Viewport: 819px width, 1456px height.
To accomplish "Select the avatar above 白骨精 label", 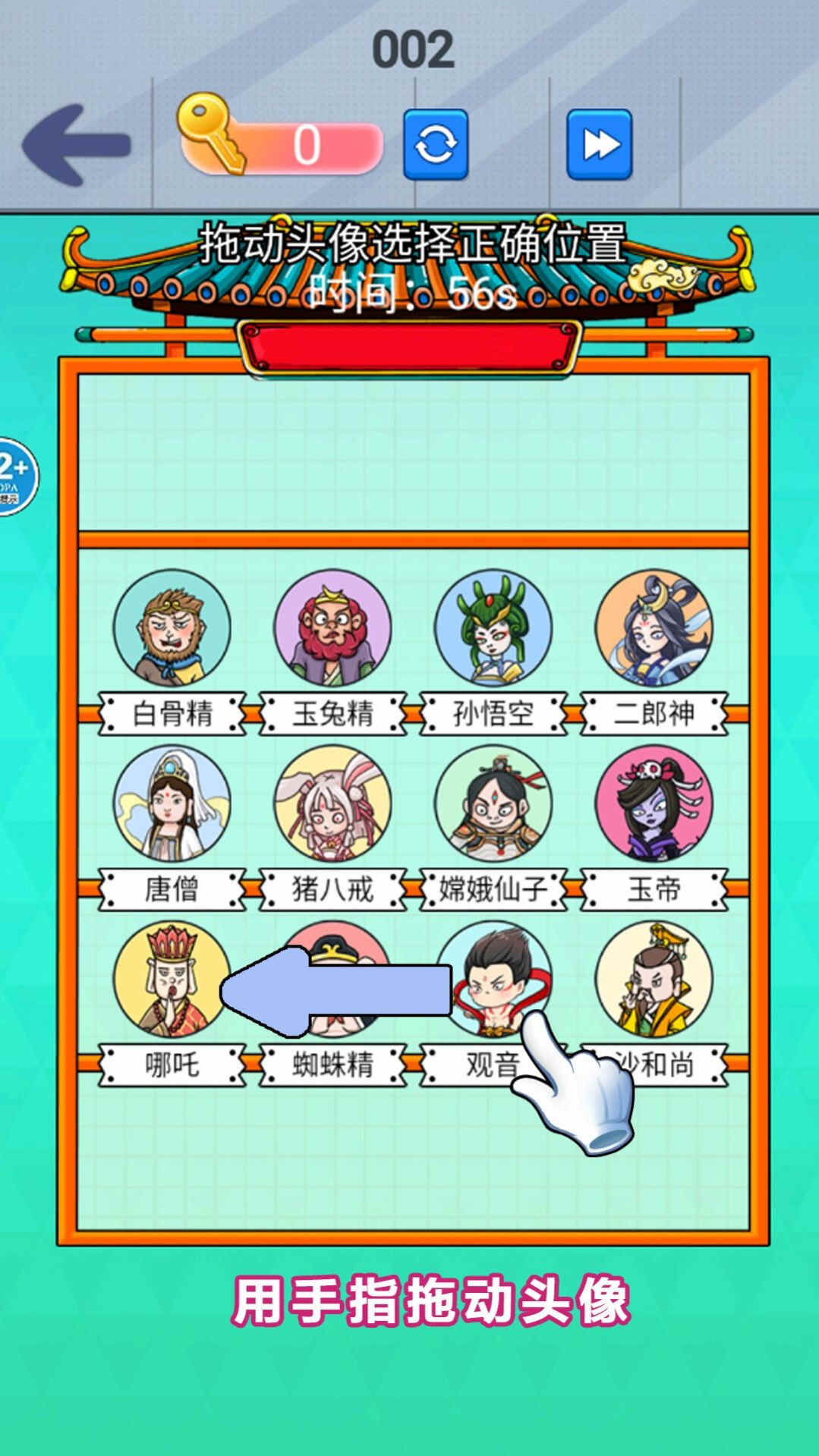I will tap(172, 628).
